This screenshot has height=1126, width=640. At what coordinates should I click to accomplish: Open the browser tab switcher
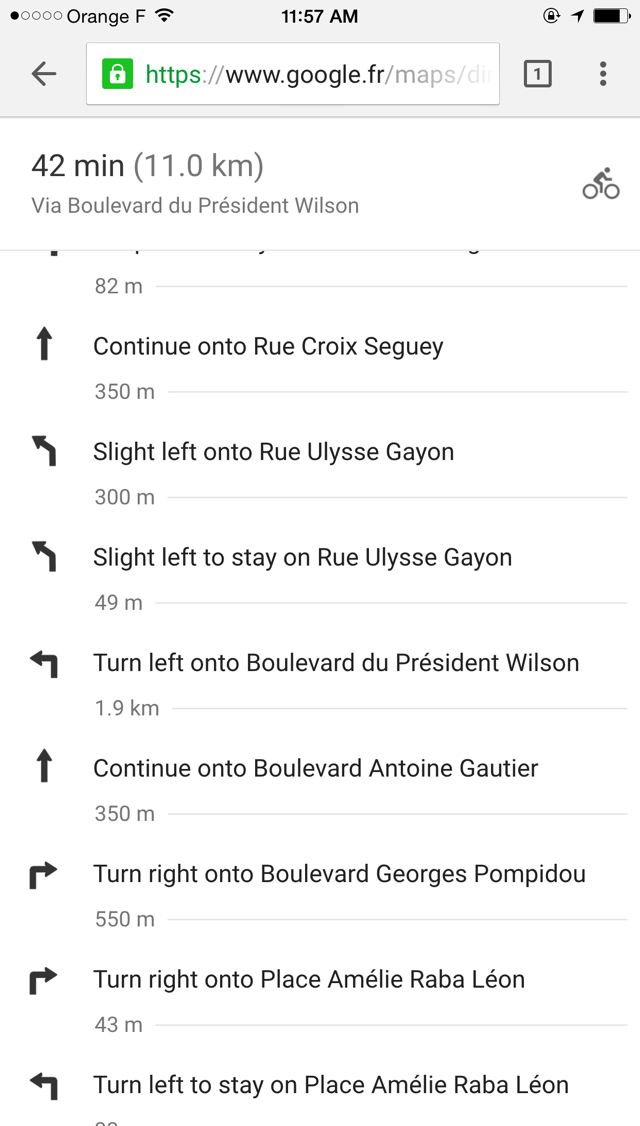point(537,74)
